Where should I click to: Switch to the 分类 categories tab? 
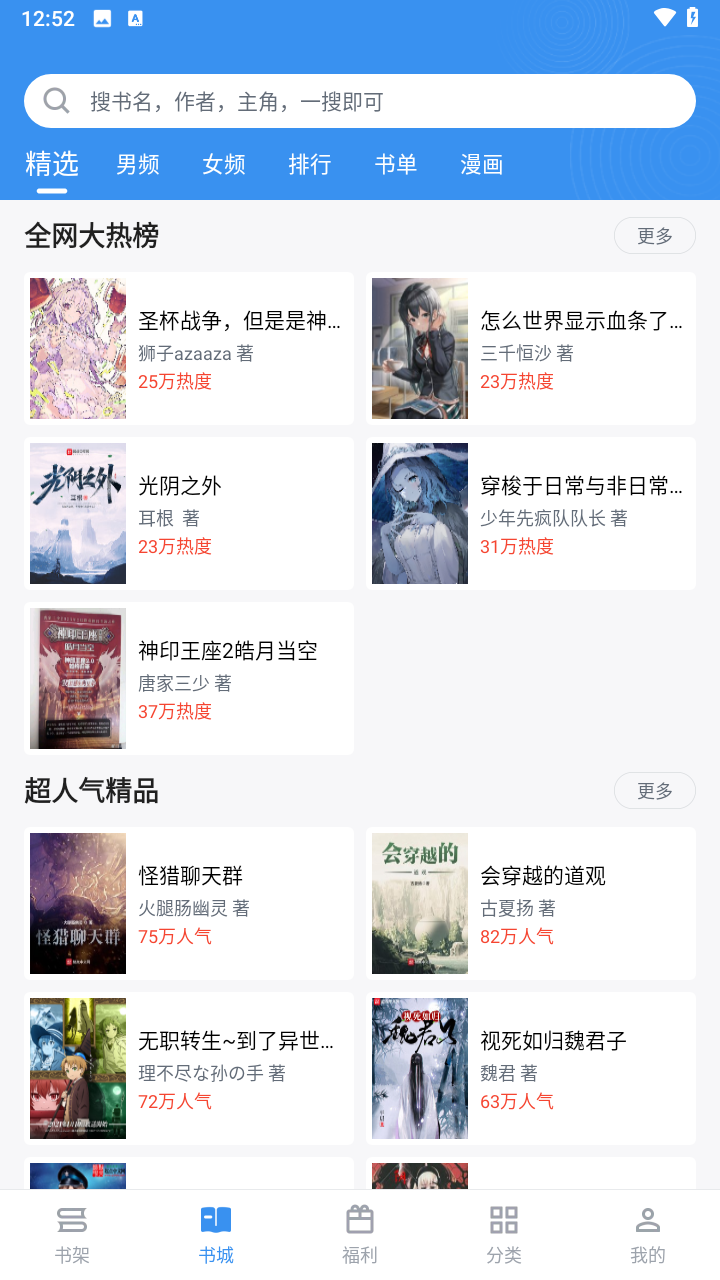504,1235
